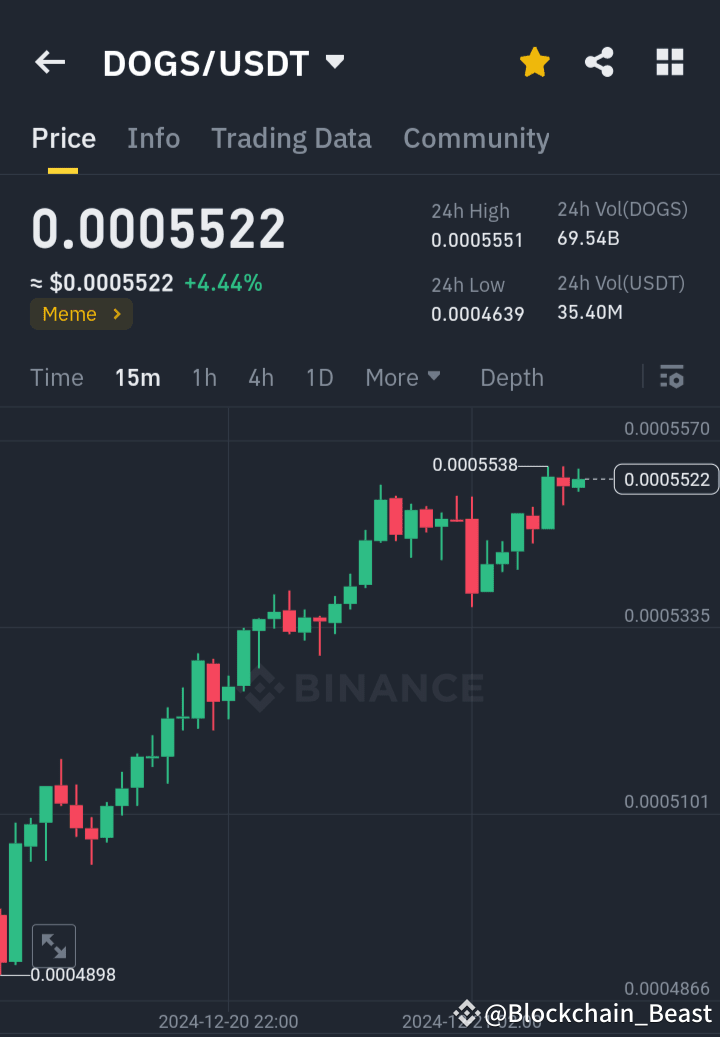Viewport: 720px width, 1037px height.
Task: Open the Community tab
Action: [476, 138]
